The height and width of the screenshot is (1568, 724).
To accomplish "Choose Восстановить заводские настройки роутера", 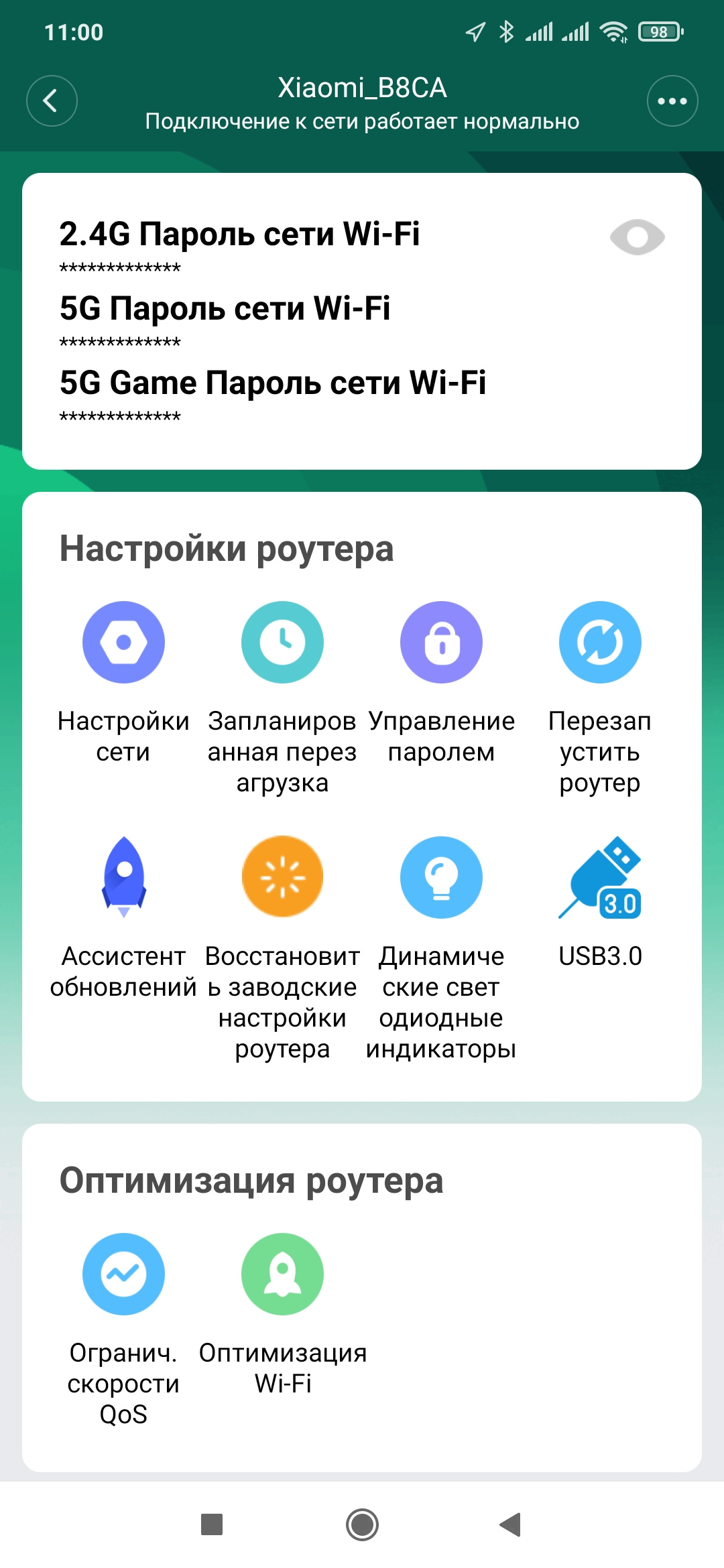I will pos(282,877).
